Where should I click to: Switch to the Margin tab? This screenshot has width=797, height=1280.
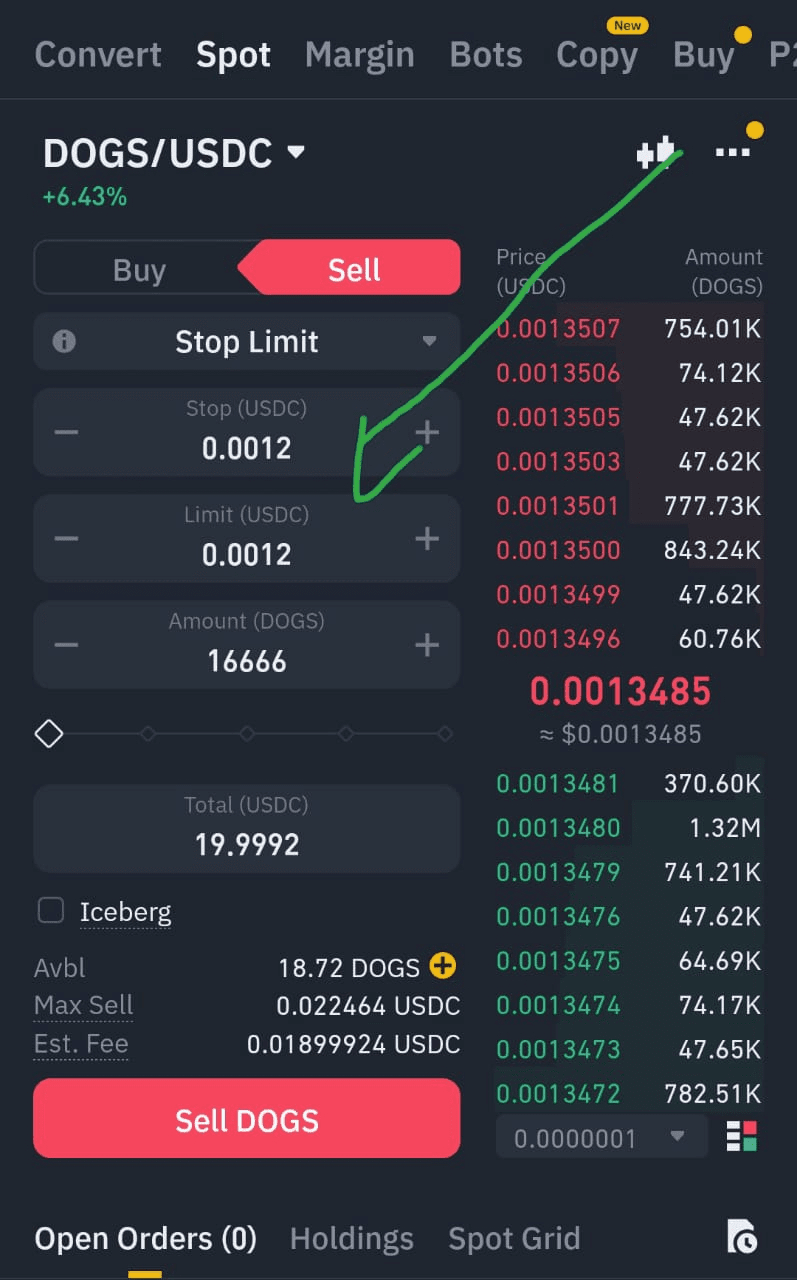pyautogui.click(x=359, y=55)
